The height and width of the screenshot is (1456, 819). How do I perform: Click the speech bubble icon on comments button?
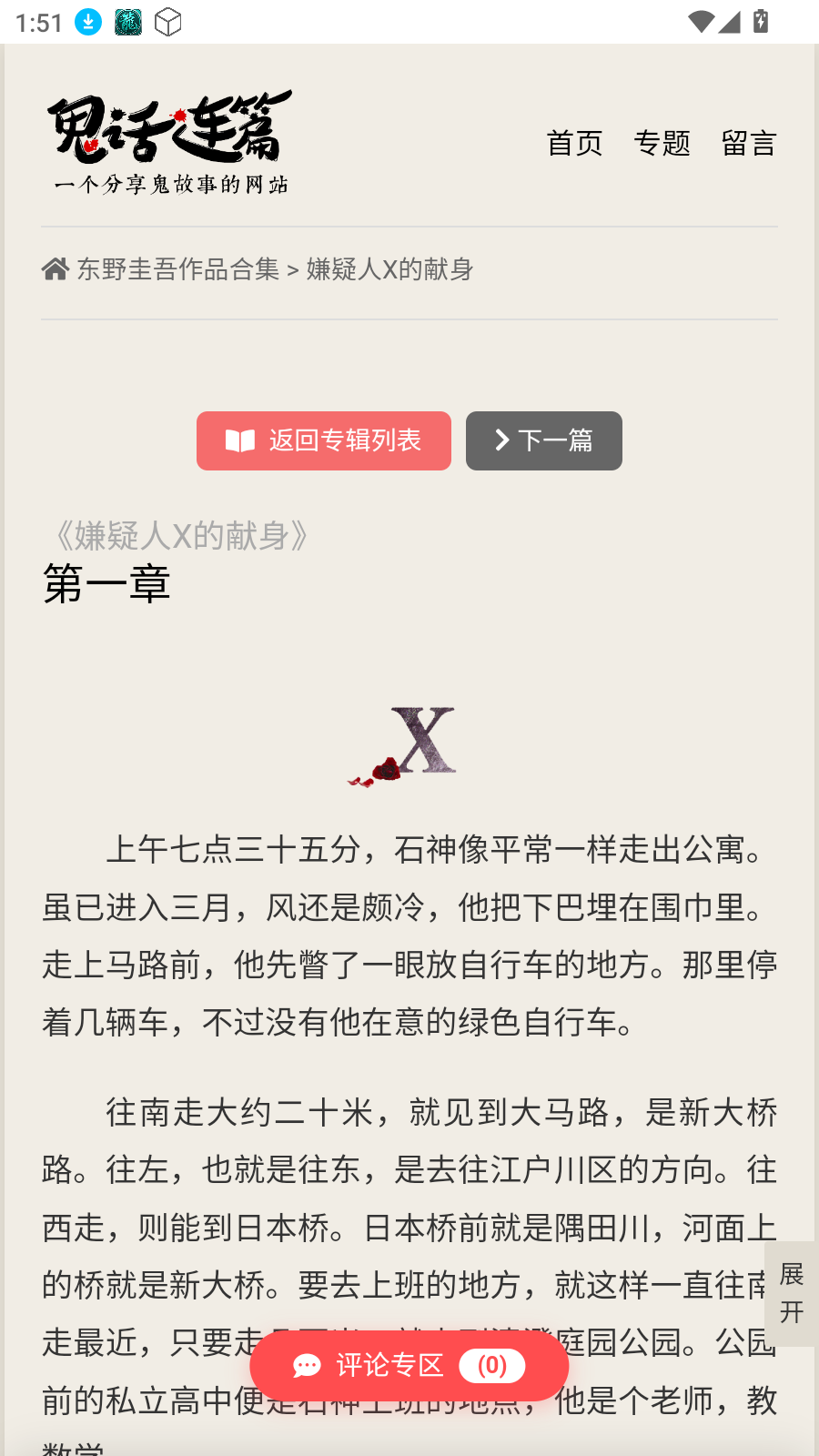pos(306,1366)
